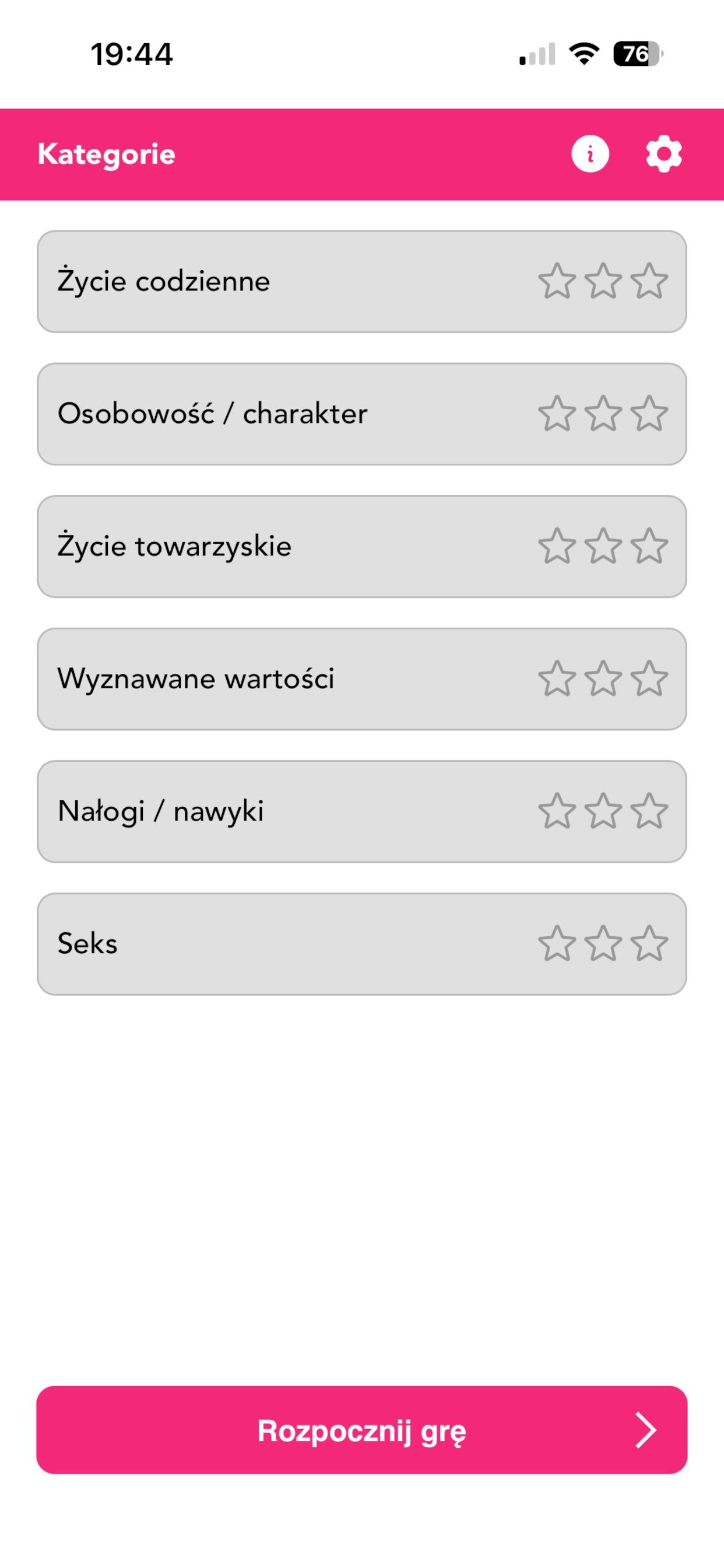Click the Kategorie header title
Viewport: 724px width, 1568px height.
(x=106, y=154)
